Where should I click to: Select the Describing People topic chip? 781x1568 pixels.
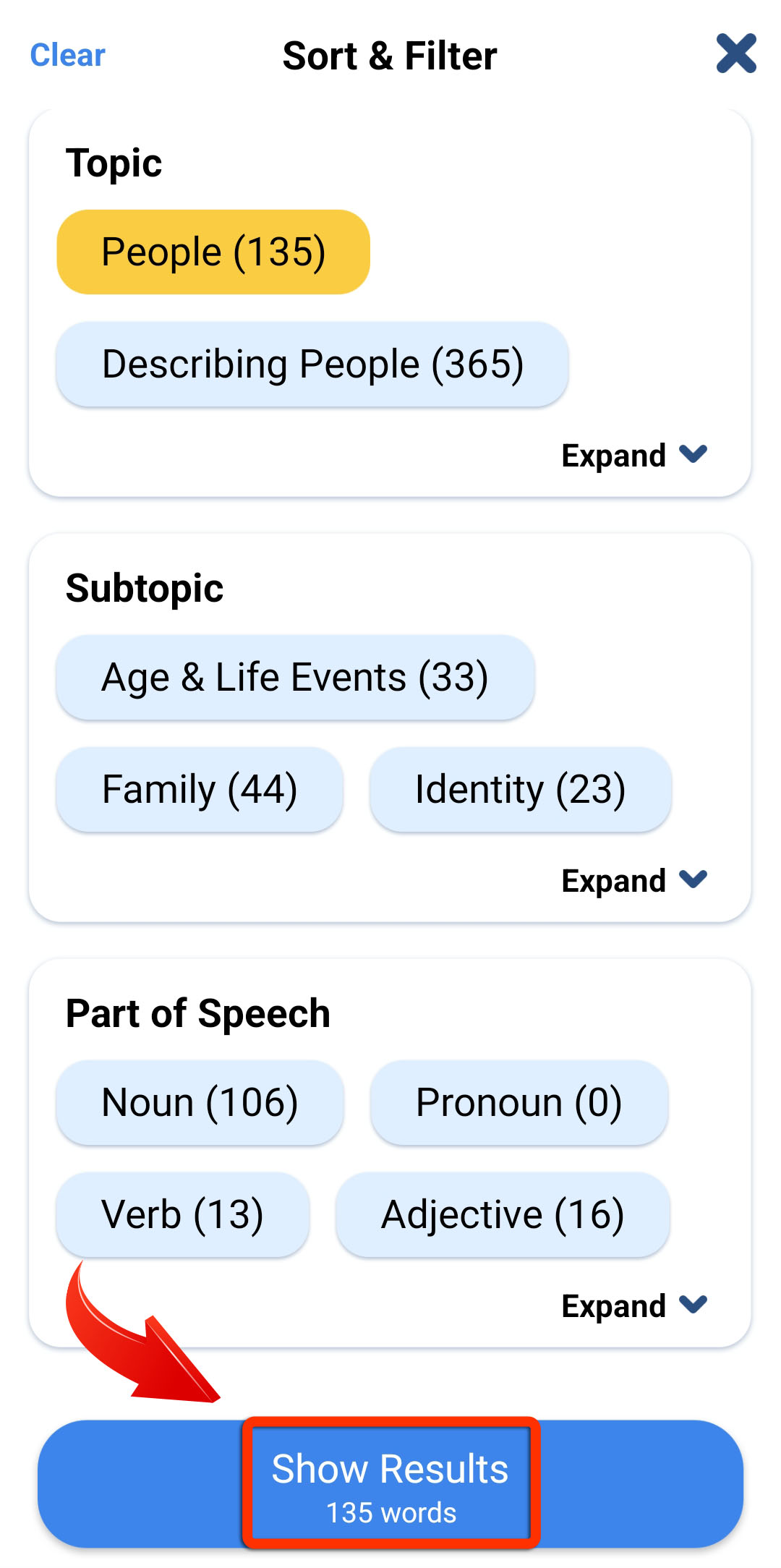[312, 364]
